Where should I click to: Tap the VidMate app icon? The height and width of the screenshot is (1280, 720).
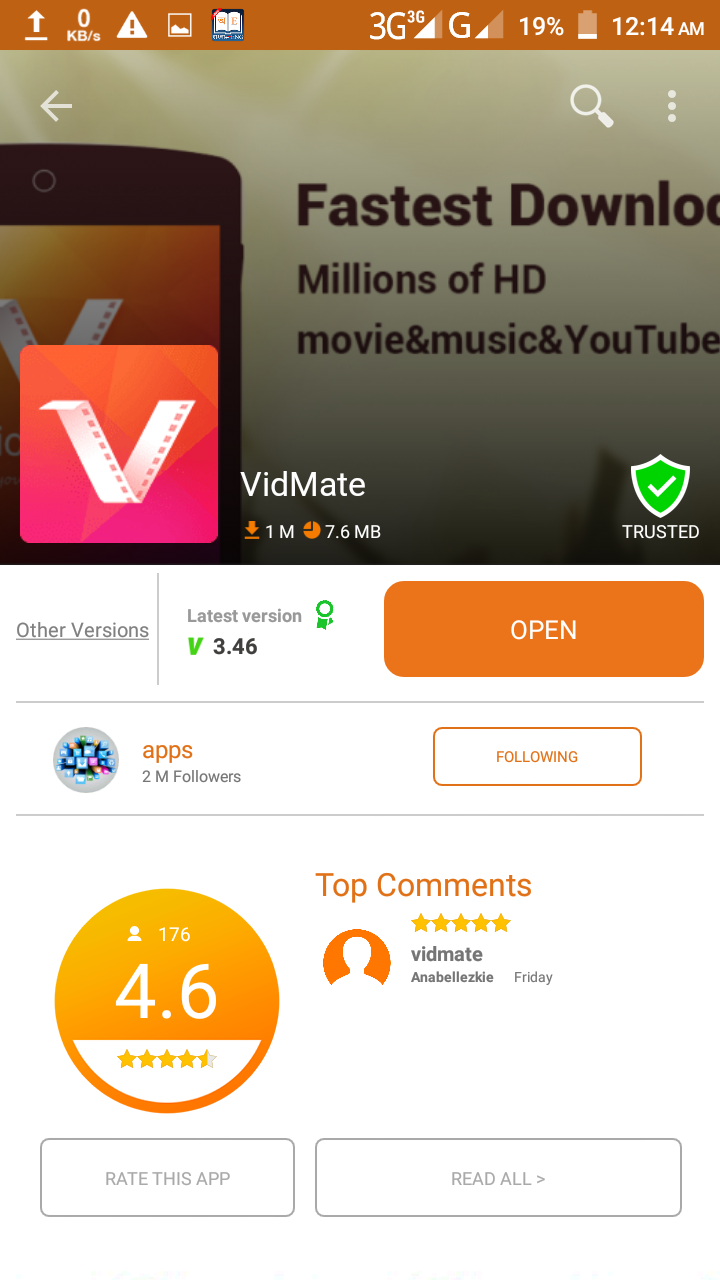(118, 443)
